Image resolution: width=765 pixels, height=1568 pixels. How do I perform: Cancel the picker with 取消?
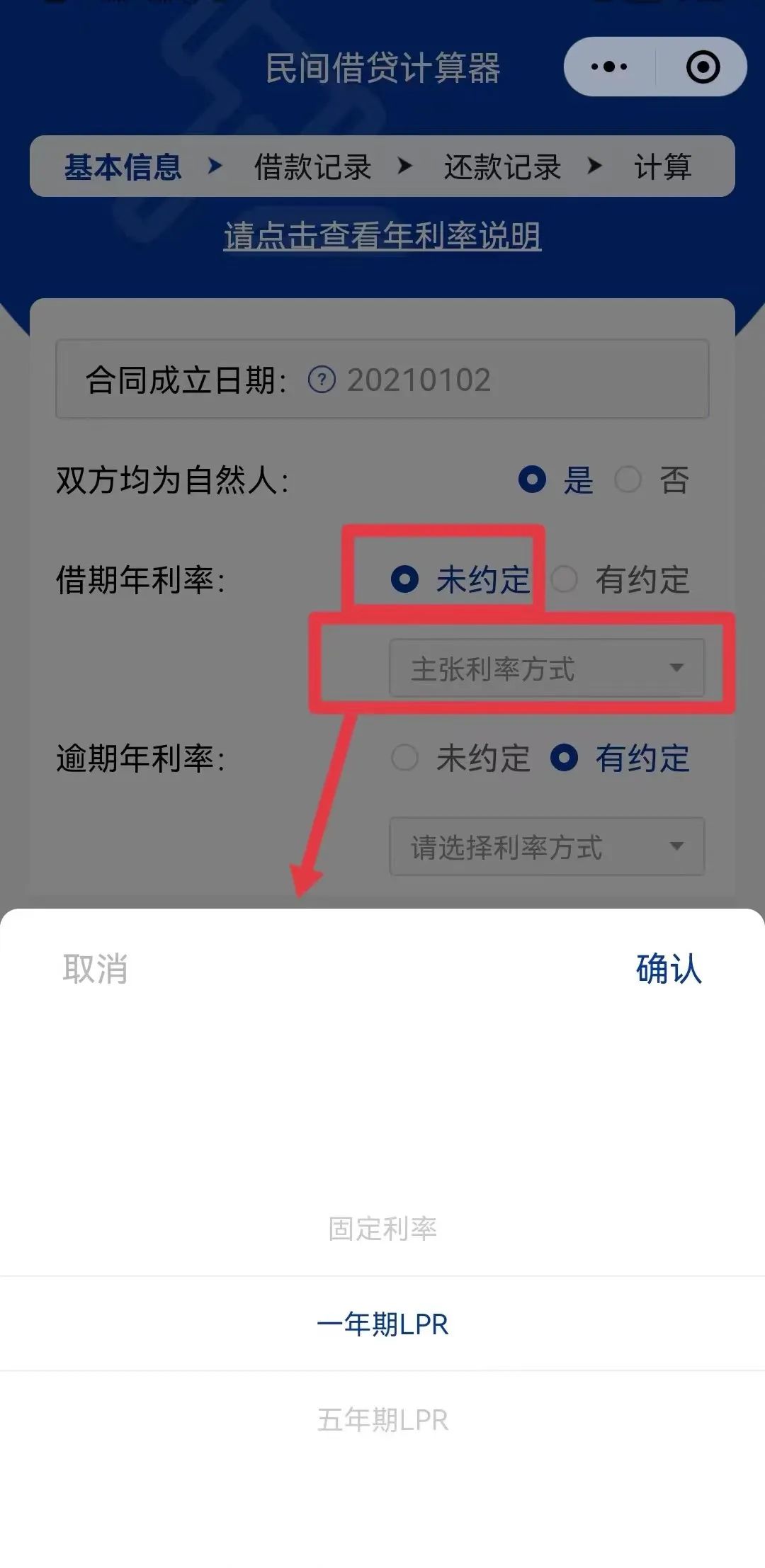95,969
